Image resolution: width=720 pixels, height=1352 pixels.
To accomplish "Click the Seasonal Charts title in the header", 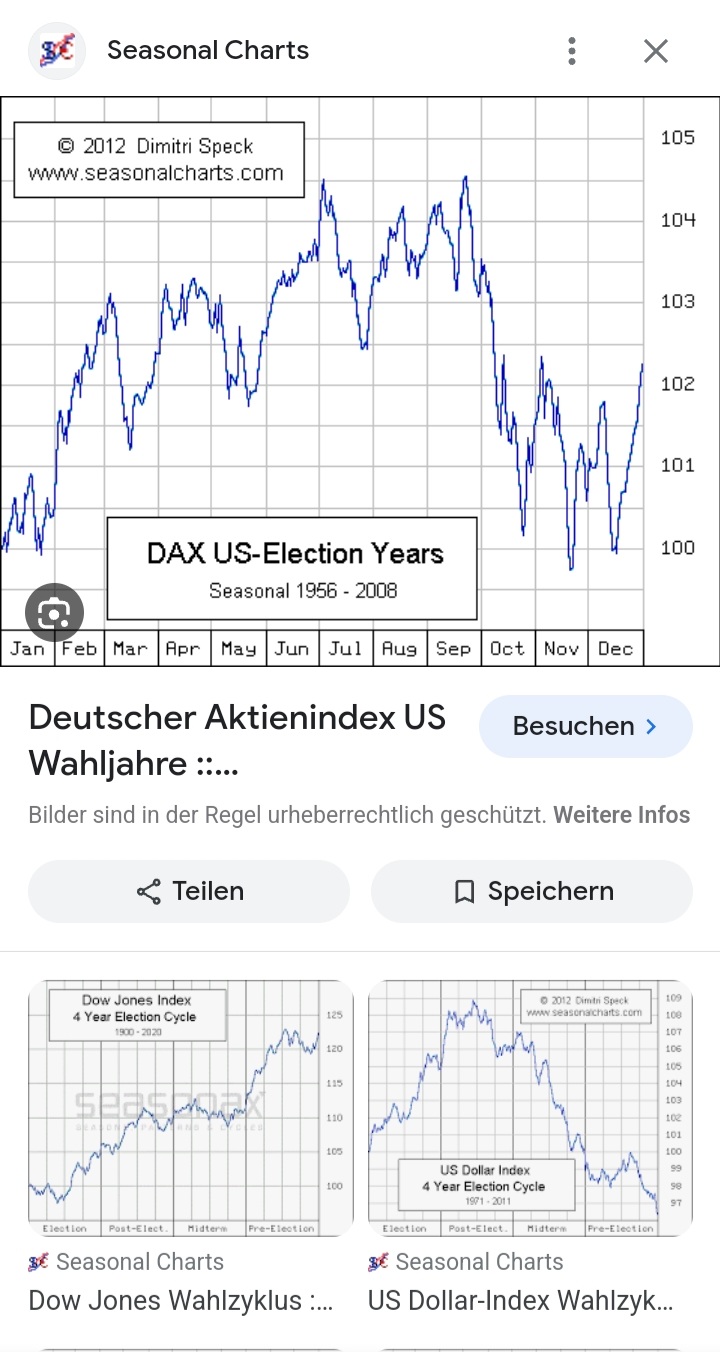I will [x=208, y=50].
